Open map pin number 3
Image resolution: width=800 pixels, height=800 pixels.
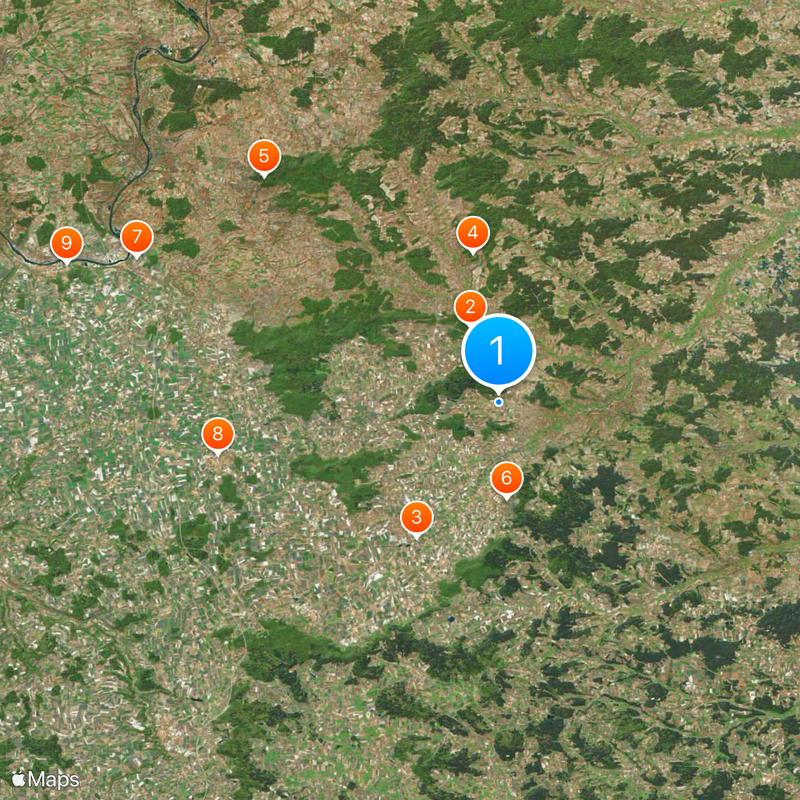tap(416, 517)
